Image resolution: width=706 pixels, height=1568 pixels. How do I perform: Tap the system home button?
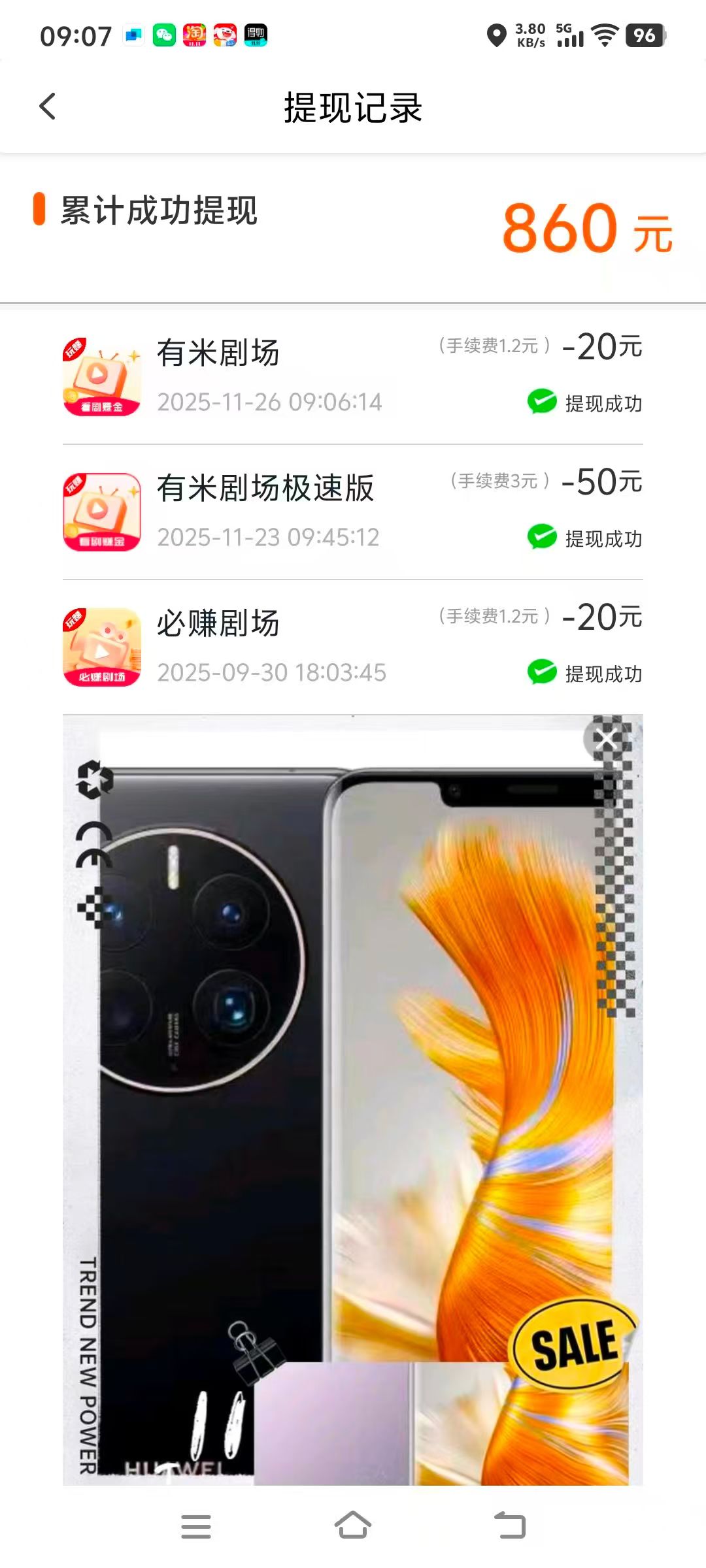[353, 1526]
